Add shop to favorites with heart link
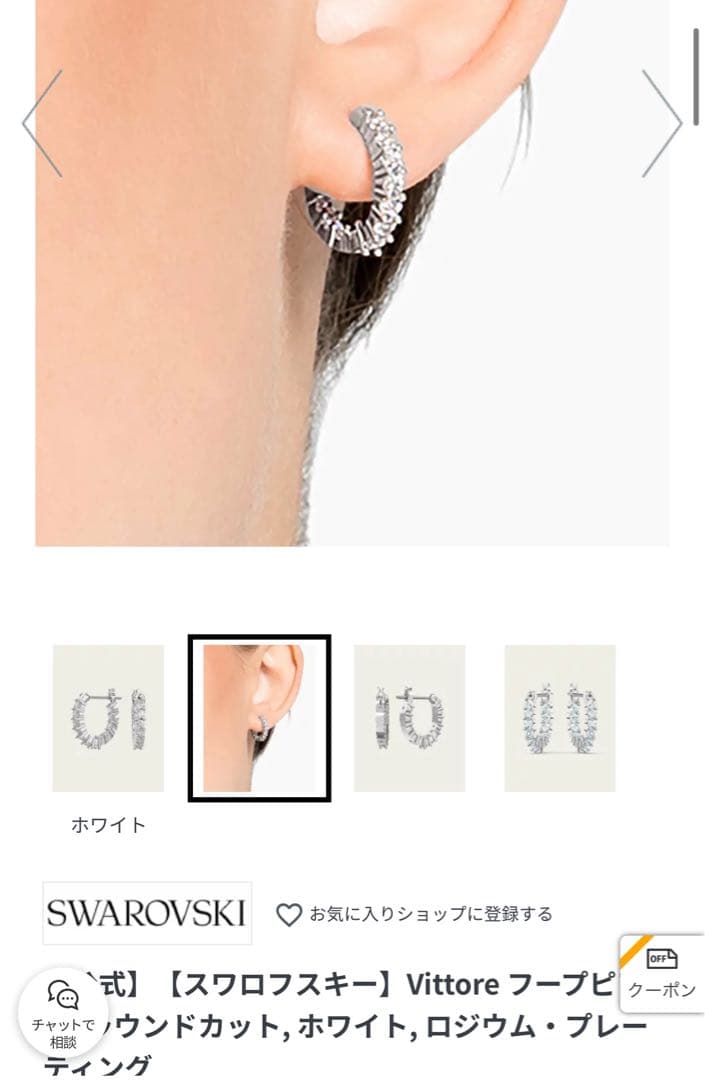 [x=414, y=914]
